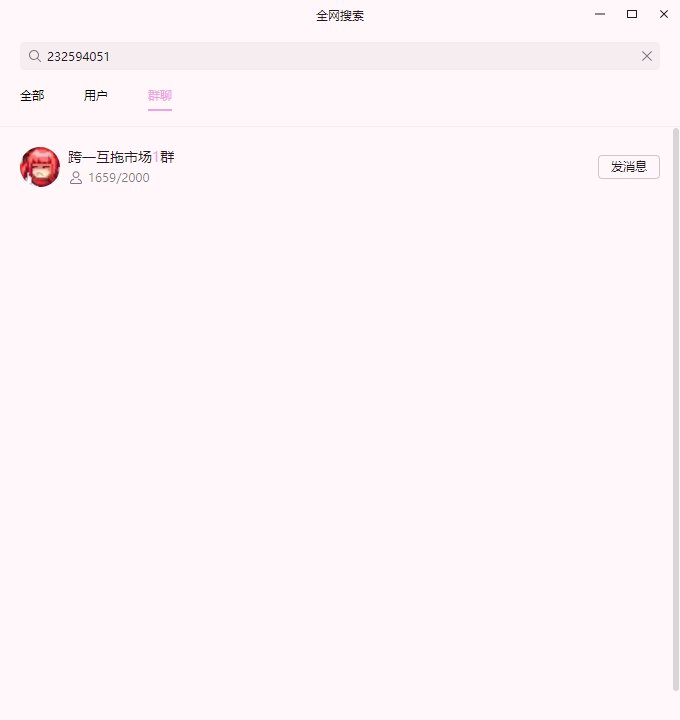This screenshot has height=720, width=680.
Task: Clear the search text with the X icon
Action: [647, 56]
